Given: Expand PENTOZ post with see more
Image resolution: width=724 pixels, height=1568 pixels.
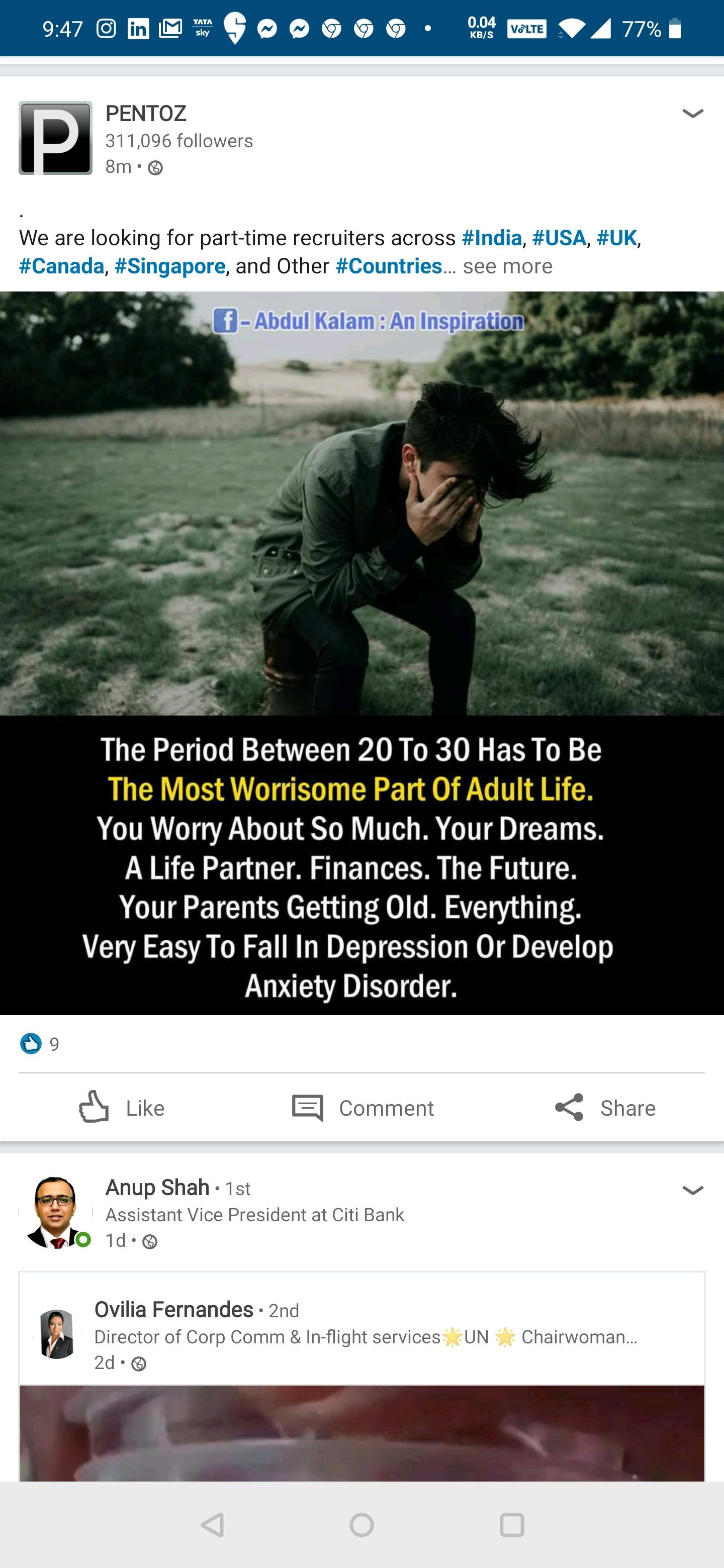Looking at the screenshot, I should (x=507, y=266).
